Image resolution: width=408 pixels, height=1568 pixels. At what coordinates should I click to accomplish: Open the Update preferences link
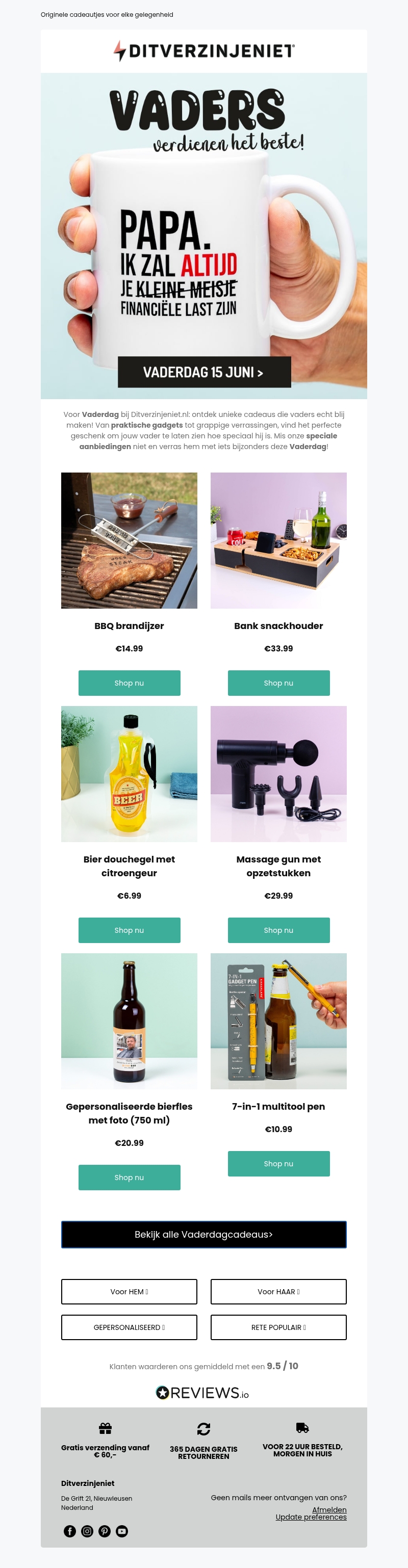(311, 1517)
